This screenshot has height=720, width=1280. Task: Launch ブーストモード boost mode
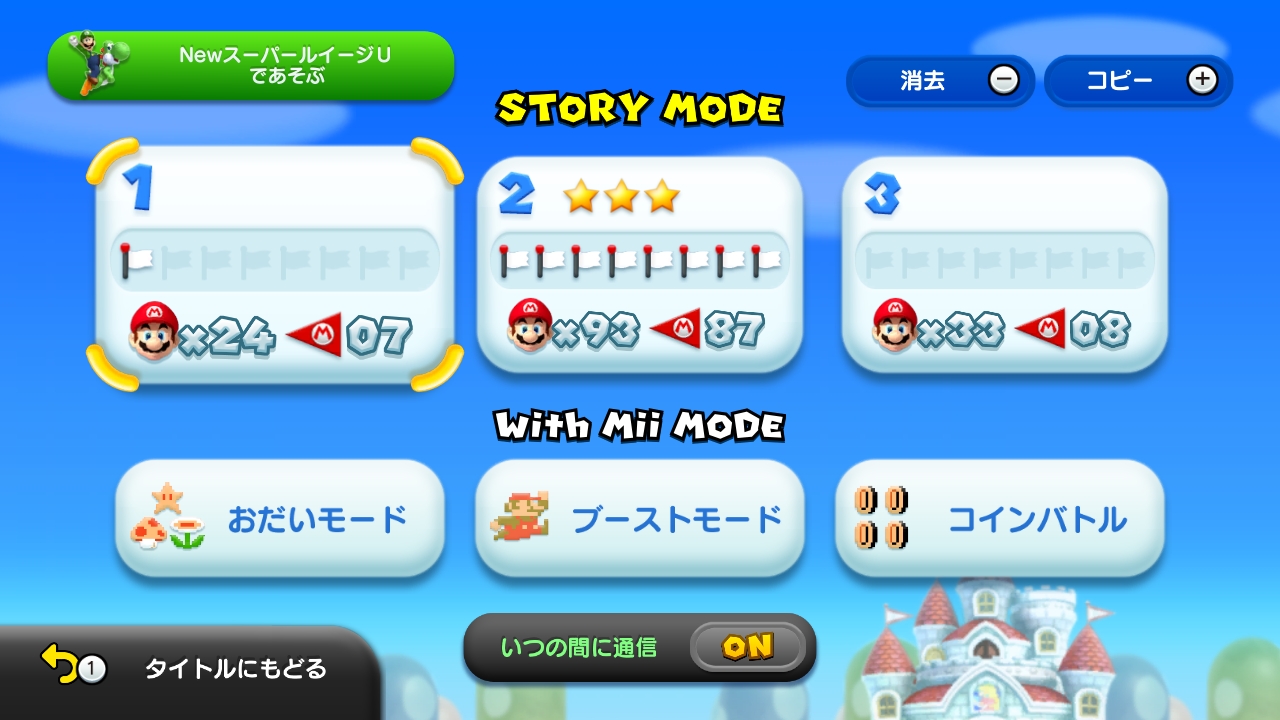pyautogui.click(x=640, y=518)
